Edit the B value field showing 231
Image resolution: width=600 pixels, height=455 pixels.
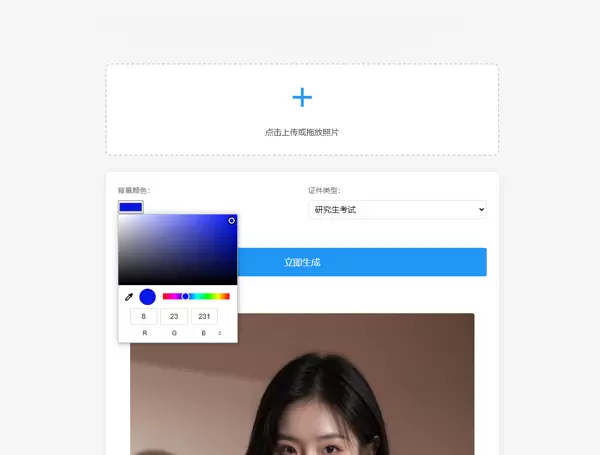coord(204,316)
